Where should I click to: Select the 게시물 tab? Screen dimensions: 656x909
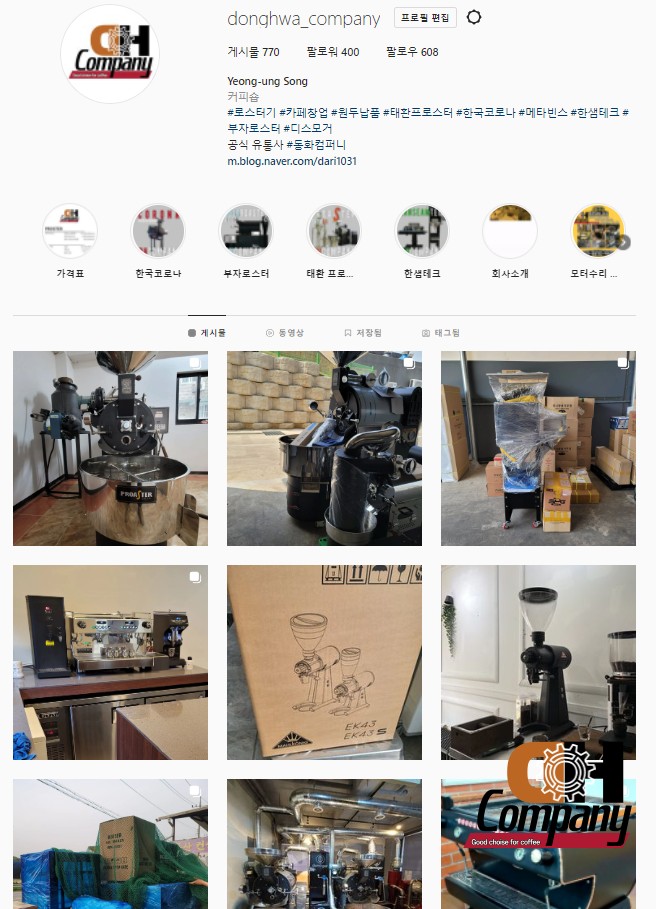click(x=207, y=333)
